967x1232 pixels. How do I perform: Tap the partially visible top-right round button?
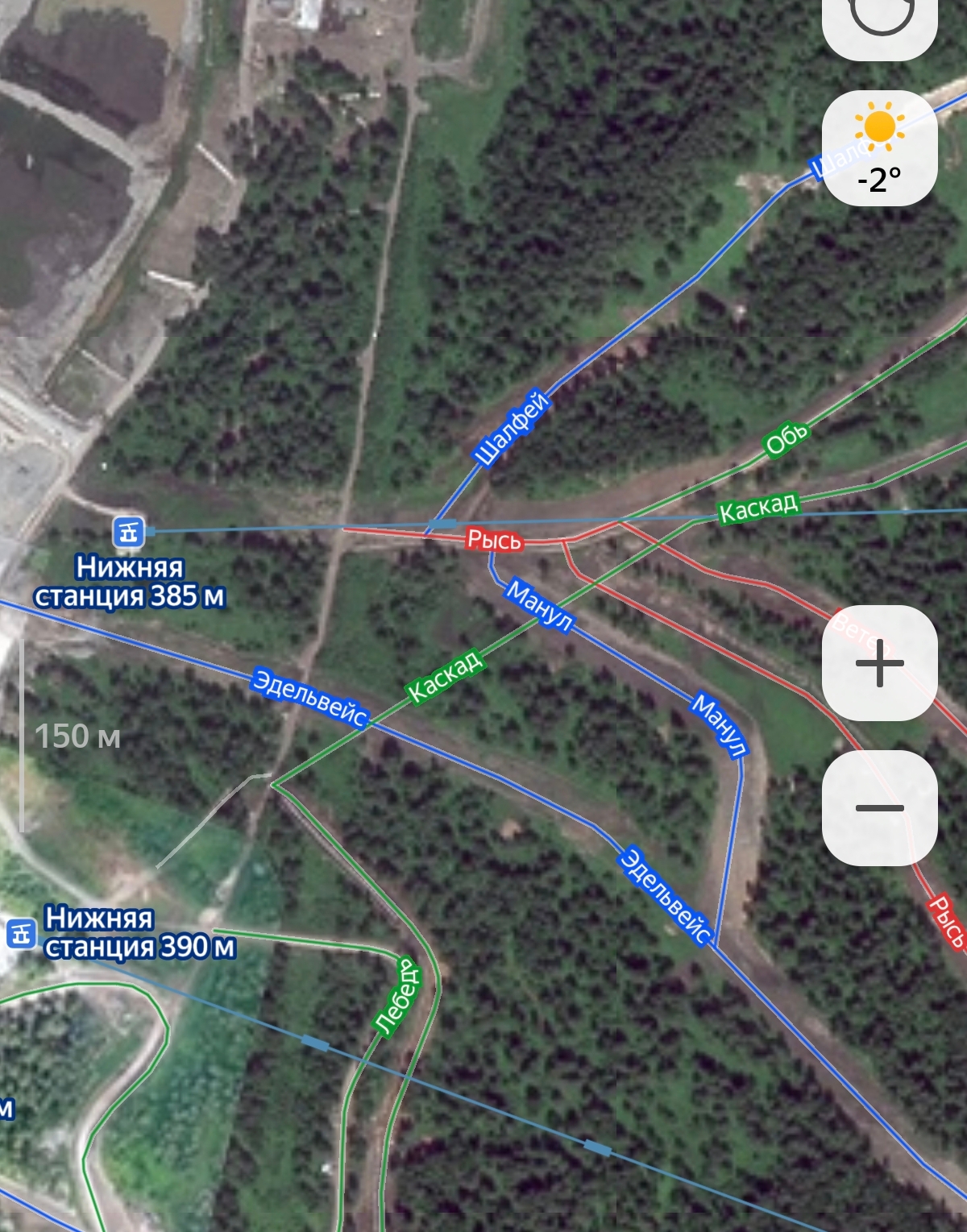[x=879, y=23]
